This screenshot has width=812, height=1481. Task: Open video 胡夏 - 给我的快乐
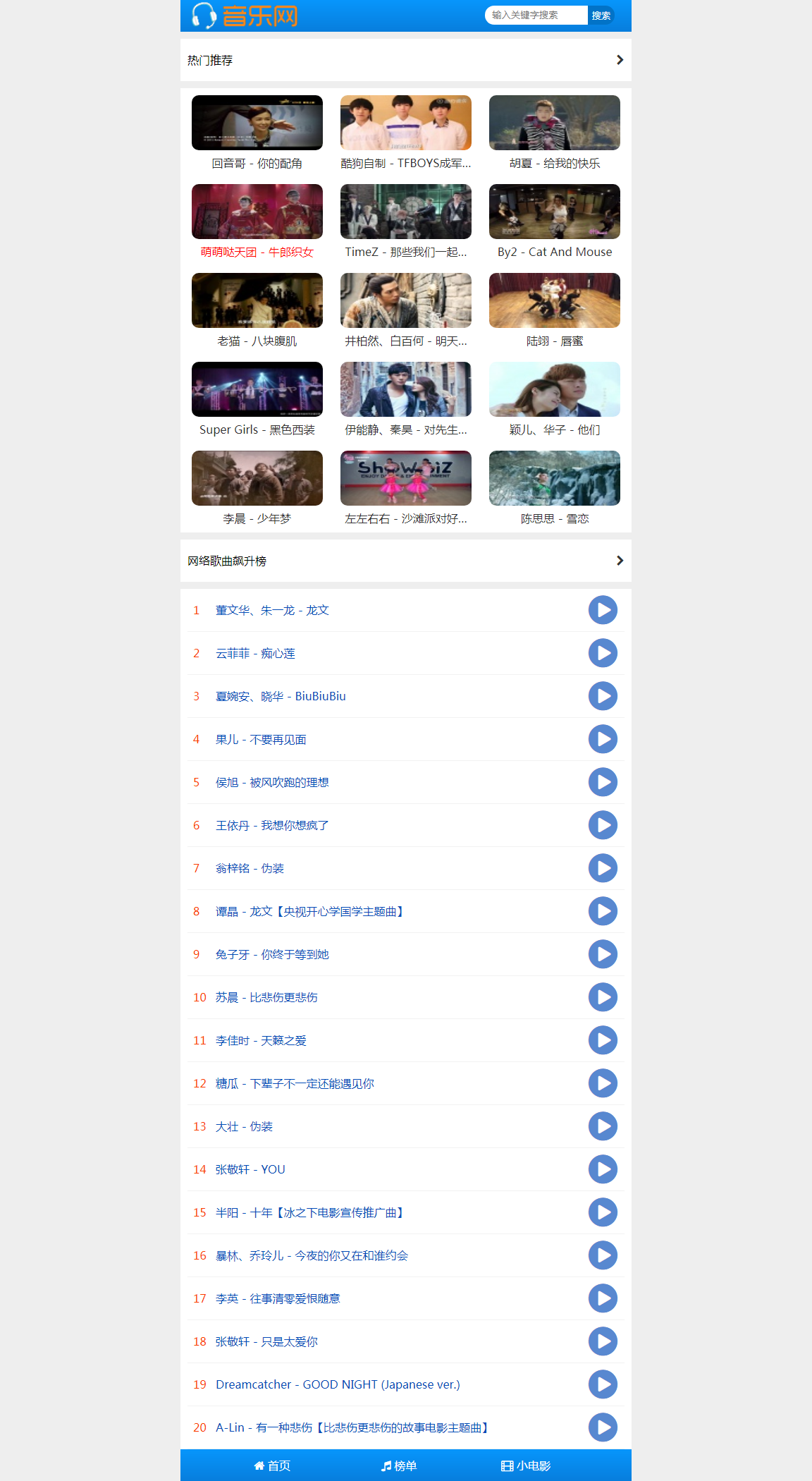click(554, 123)
